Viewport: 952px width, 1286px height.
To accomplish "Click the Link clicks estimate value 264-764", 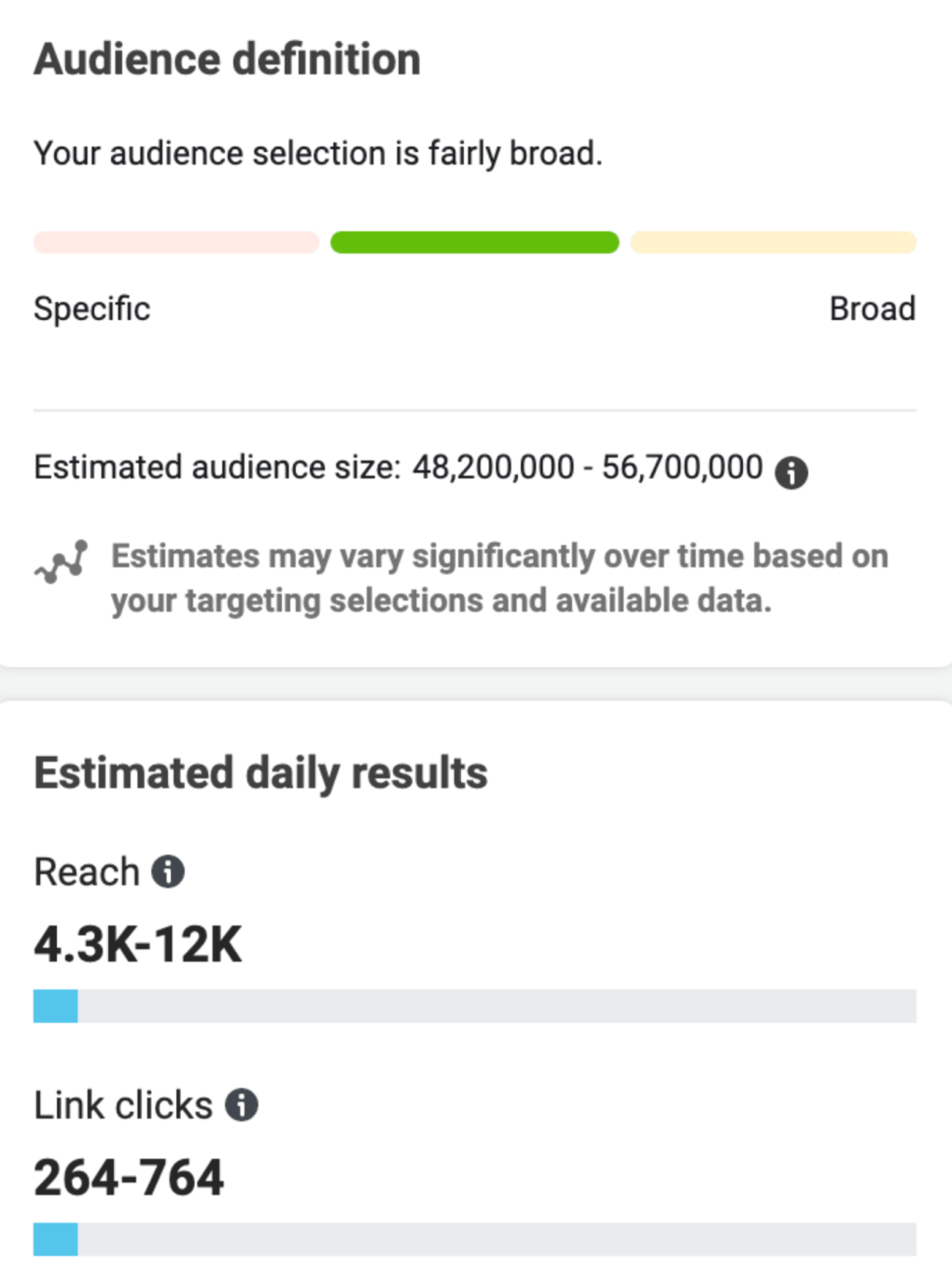I will pyautogui.click(x=129, y=1178).
